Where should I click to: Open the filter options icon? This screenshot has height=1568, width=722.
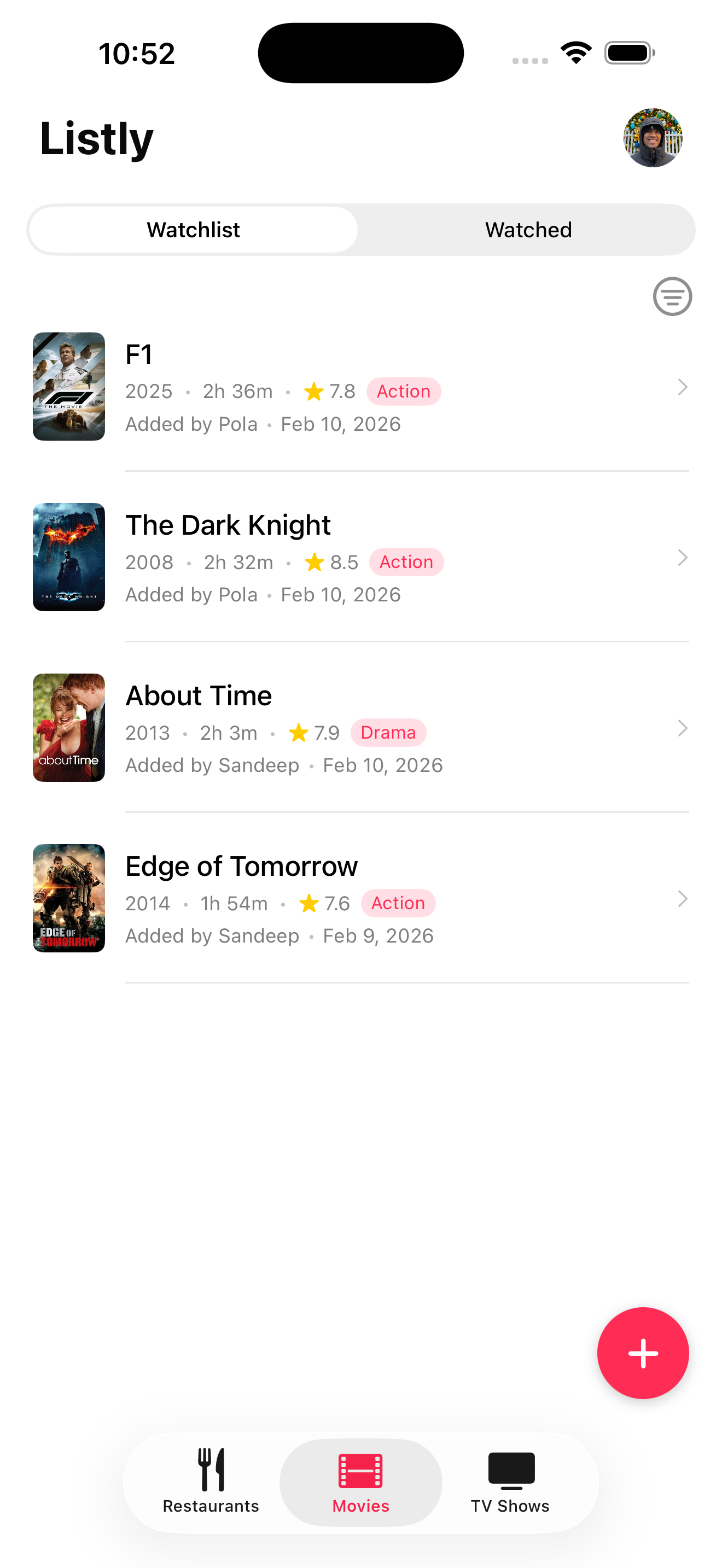[672, 296]
